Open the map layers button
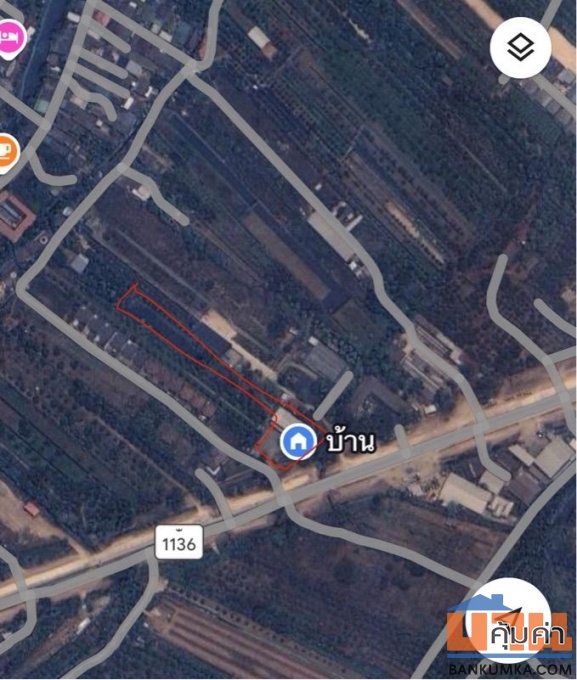The width and height of the screenshot is (577, 680). click(x=520, y=48)
